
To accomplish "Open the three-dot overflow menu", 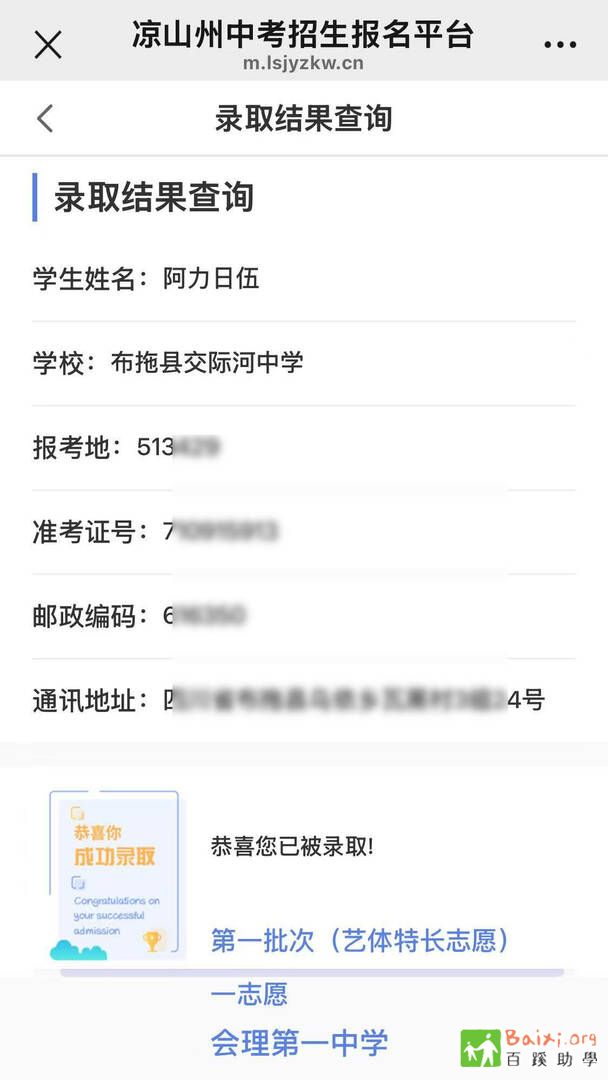I will (x=560, y=44).
